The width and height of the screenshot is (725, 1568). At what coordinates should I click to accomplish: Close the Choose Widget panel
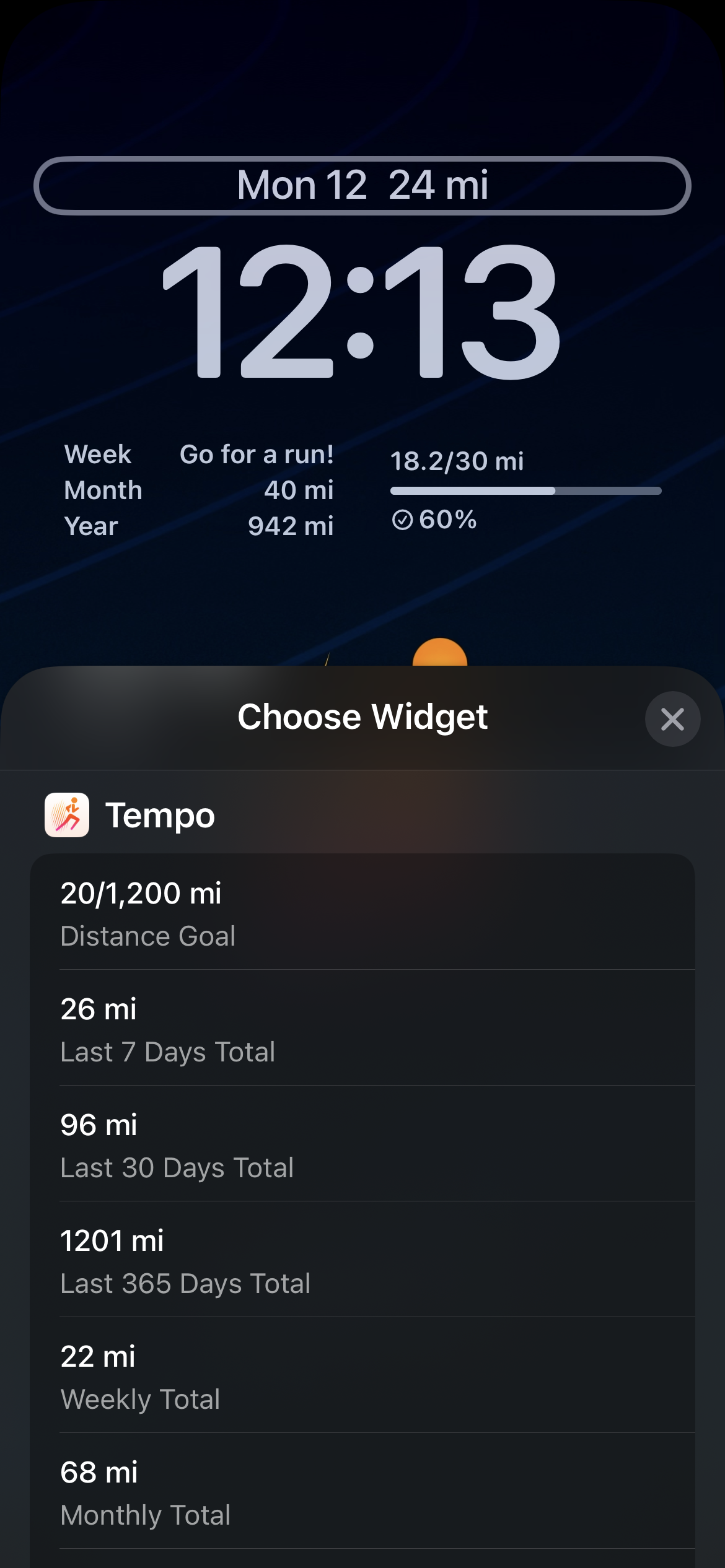click(672, 719)
